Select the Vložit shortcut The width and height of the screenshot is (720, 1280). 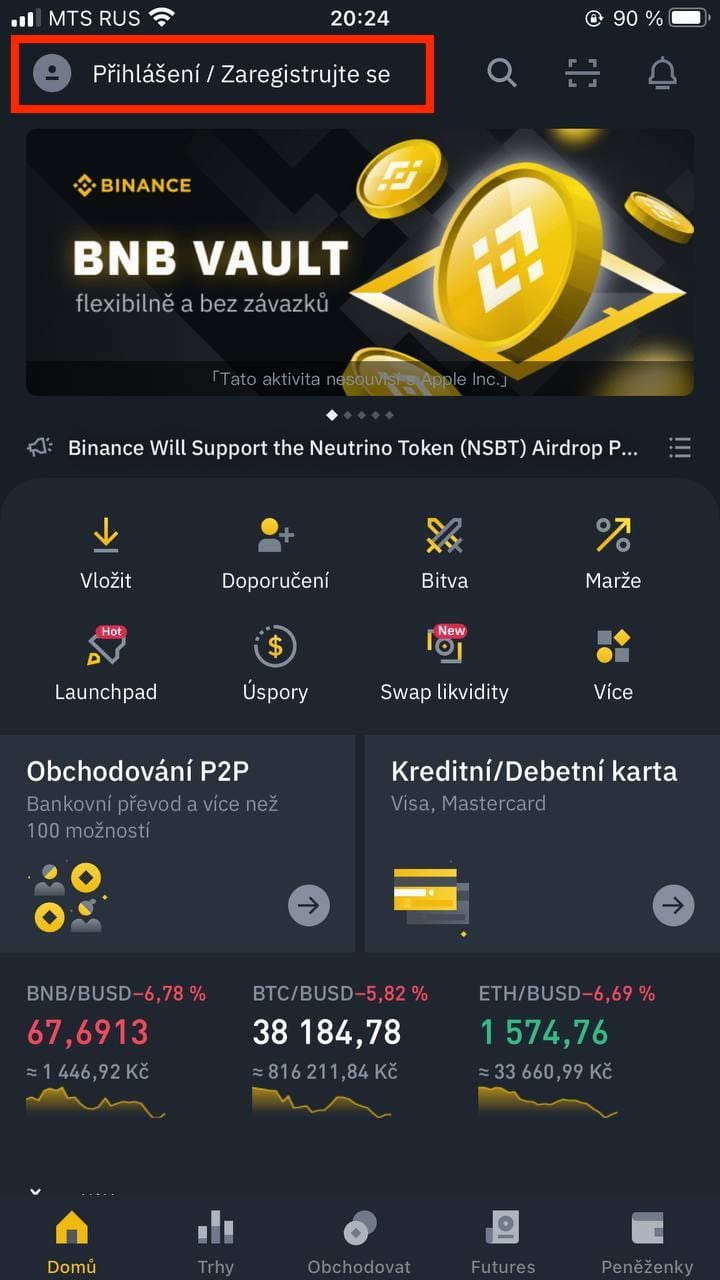click(x=105, y=553)
